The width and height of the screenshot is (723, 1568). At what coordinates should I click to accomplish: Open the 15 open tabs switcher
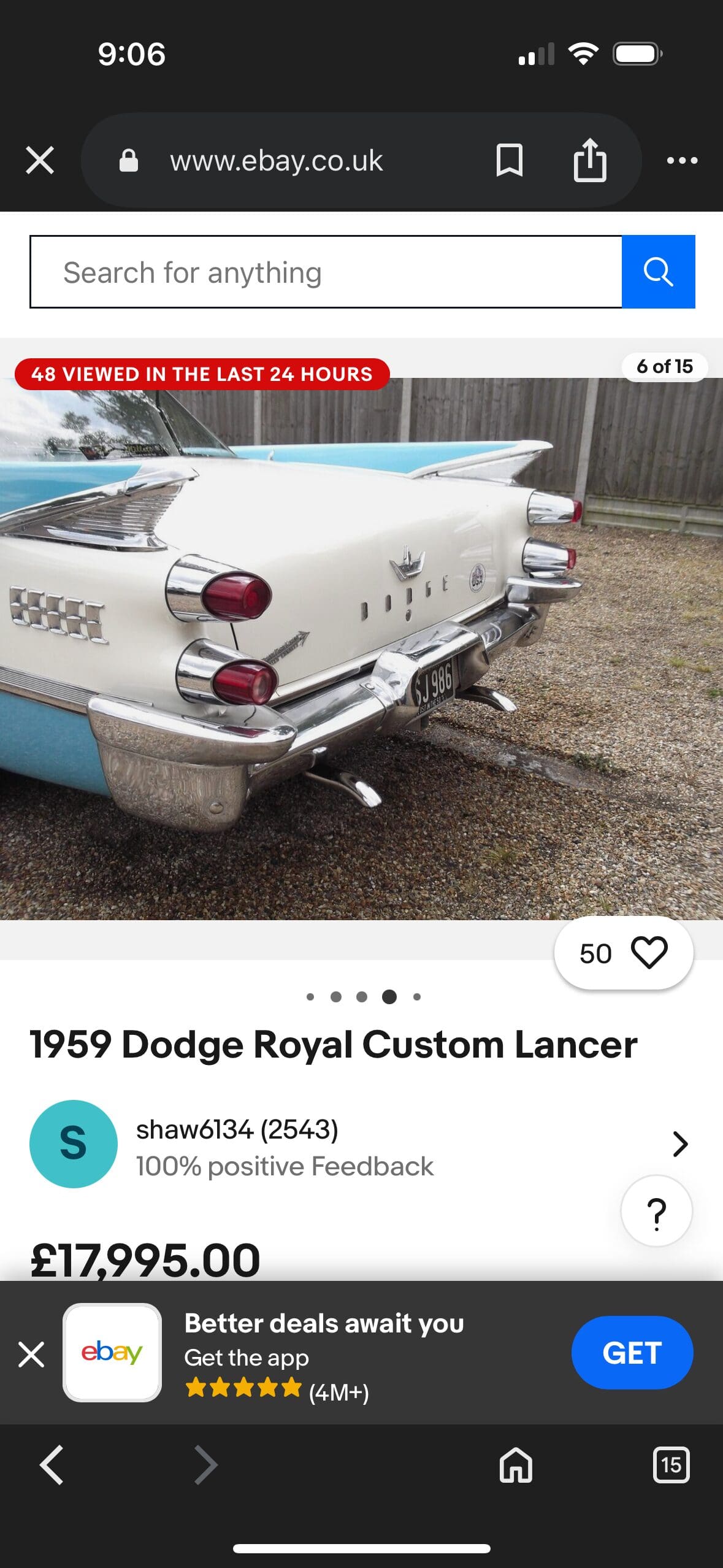[x=671, y=1465]
